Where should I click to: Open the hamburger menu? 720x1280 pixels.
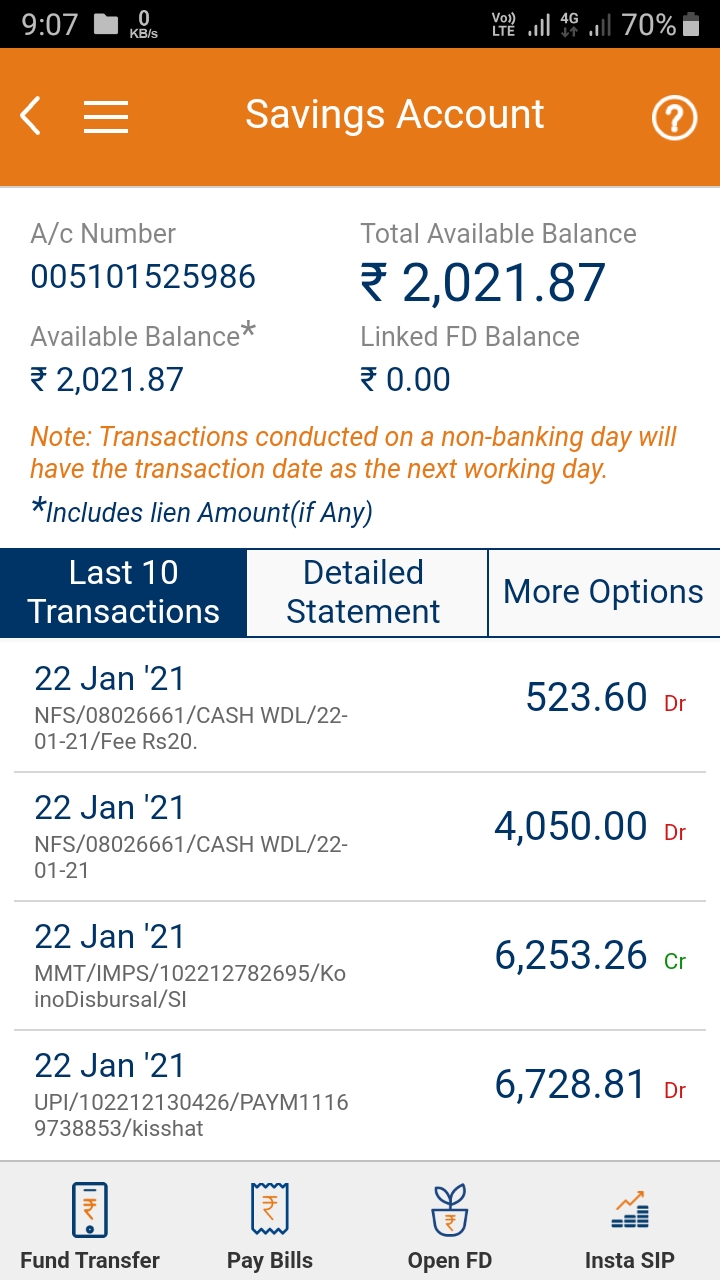(106, 117)
